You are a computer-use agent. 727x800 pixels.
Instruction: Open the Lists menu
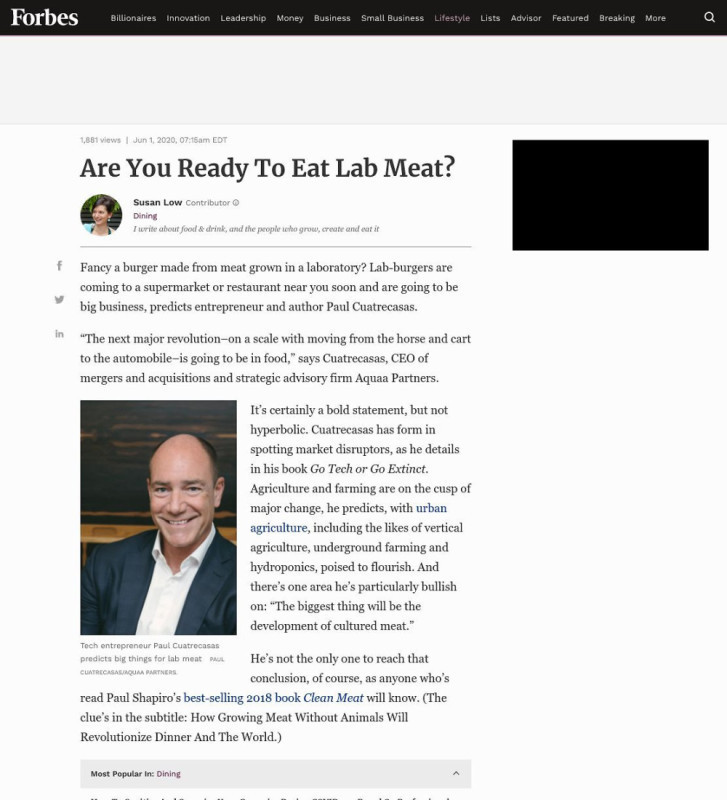[490, 18]
